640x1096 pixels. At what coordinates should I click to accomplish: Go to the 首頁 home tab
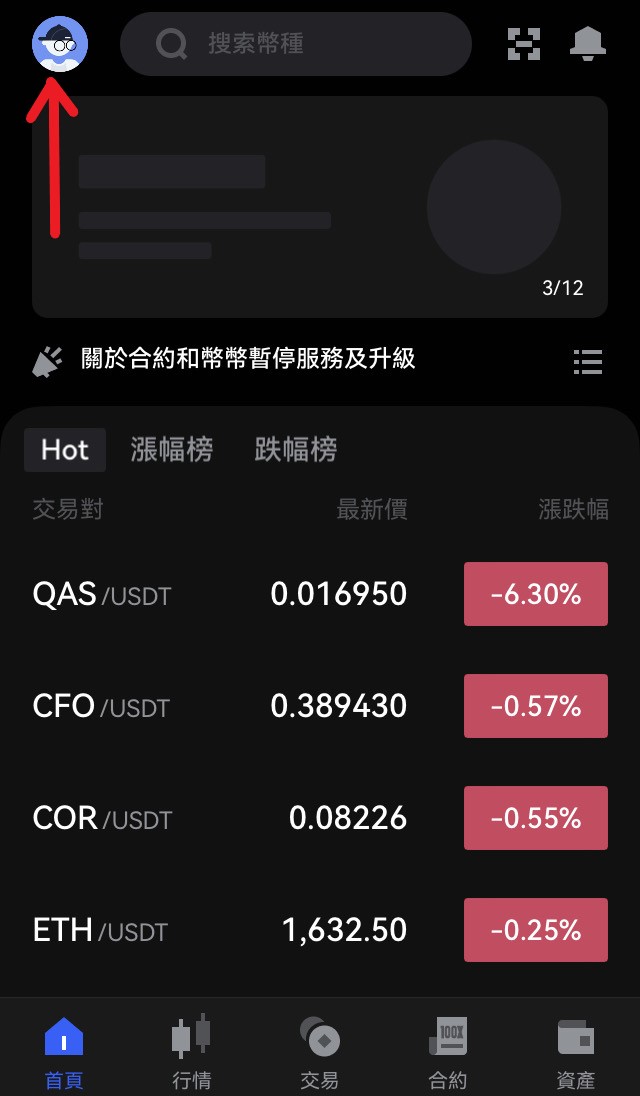pyautogui.click(x=64, y=1050)
